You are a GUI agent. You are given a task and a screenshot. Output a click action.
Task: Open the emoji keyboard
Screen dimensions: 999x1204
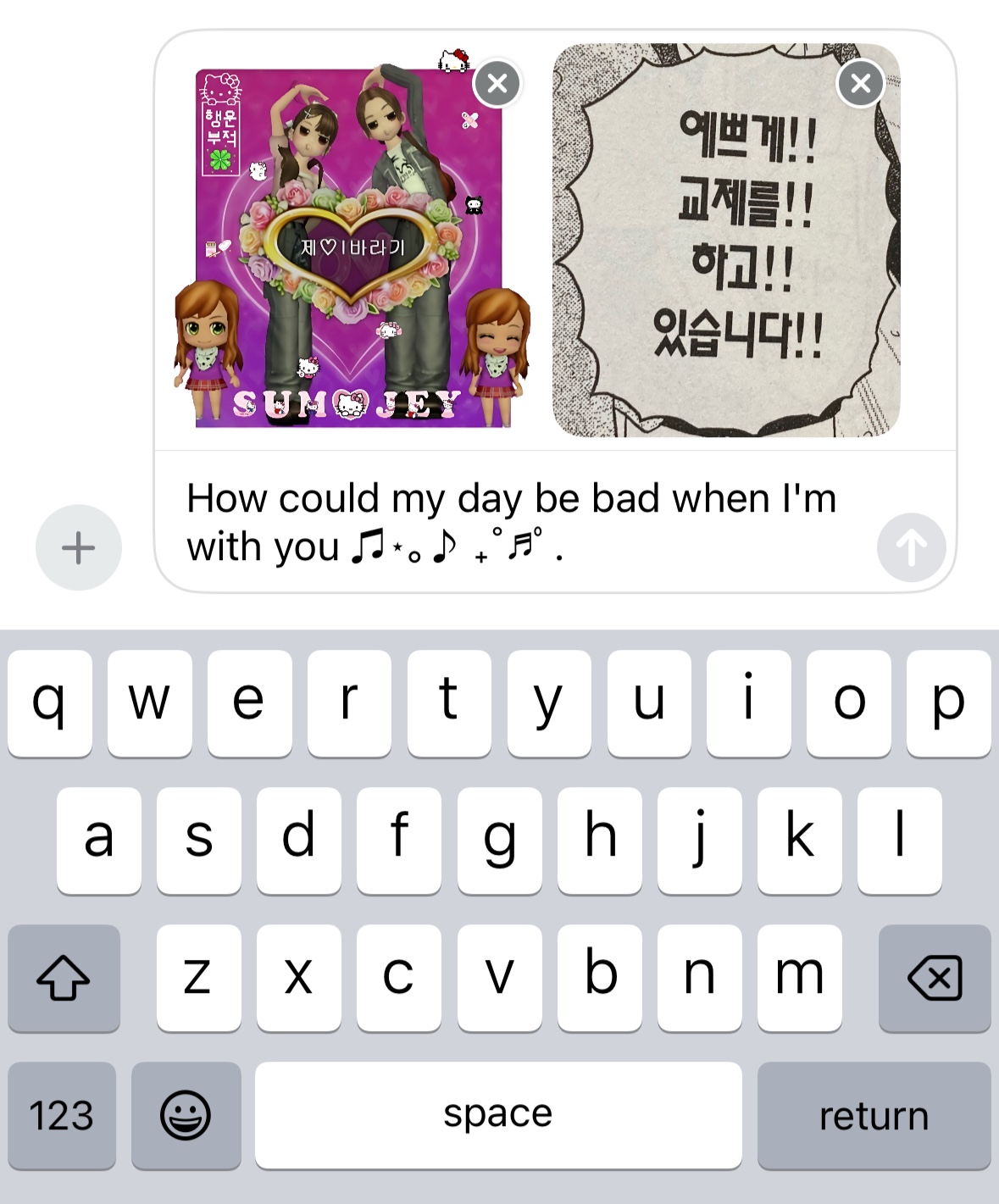(x=186, y=1115)
